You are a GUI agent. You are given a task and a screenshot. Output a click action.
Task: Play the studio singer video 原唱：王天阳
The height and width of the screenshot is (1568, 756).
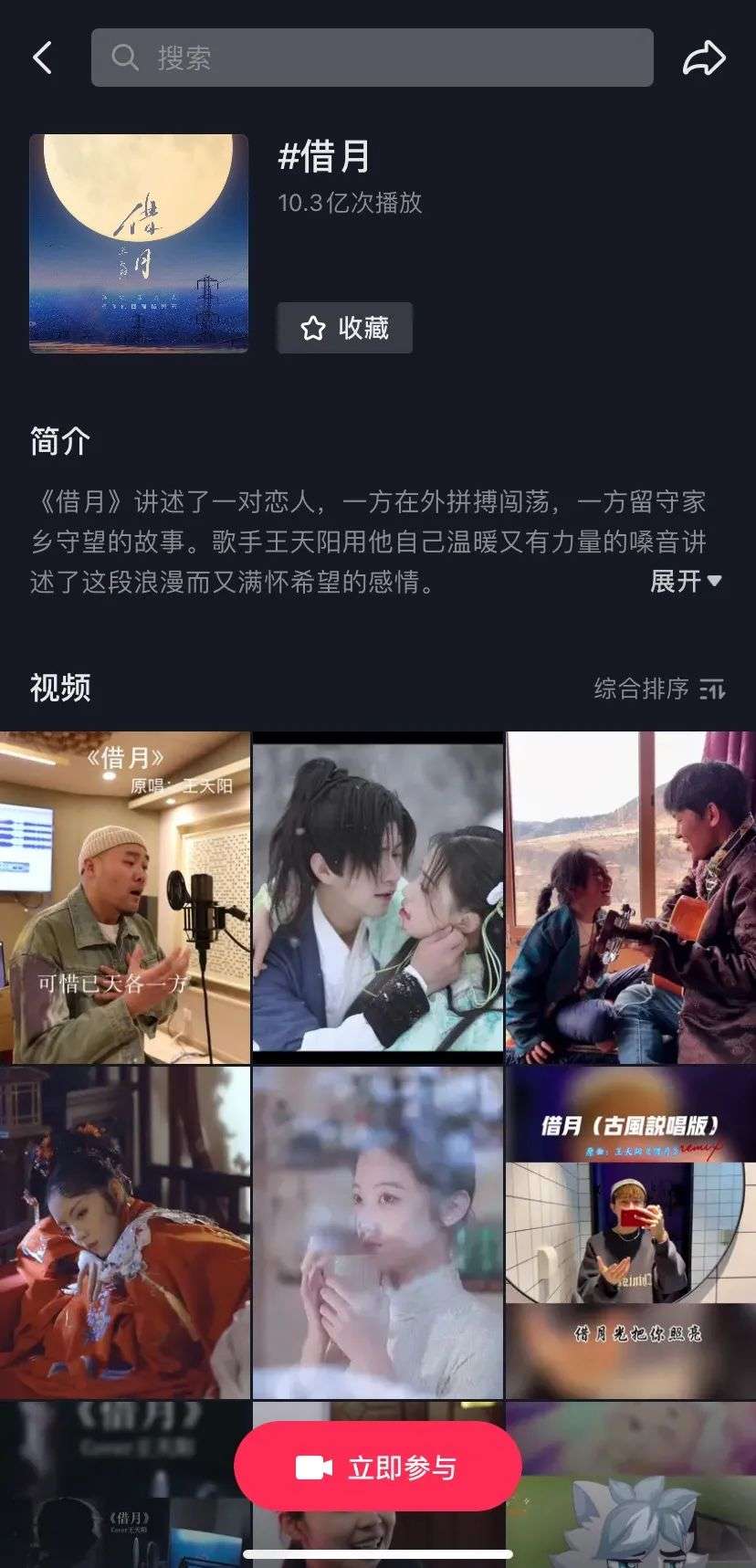coord(125,898)
